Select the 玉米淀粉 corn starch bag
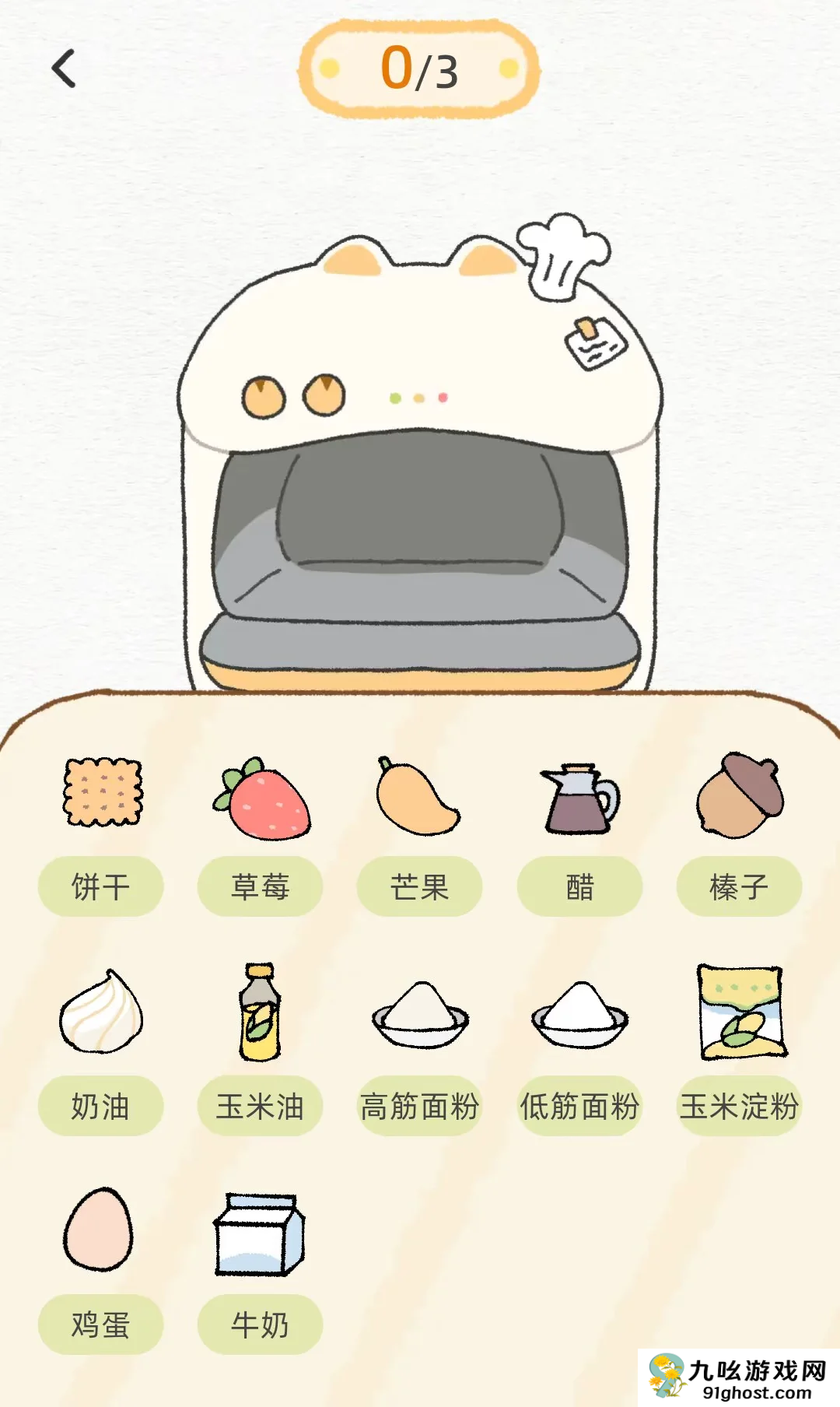Viewport: 840px width, 1407px height. pos(740,1012)
